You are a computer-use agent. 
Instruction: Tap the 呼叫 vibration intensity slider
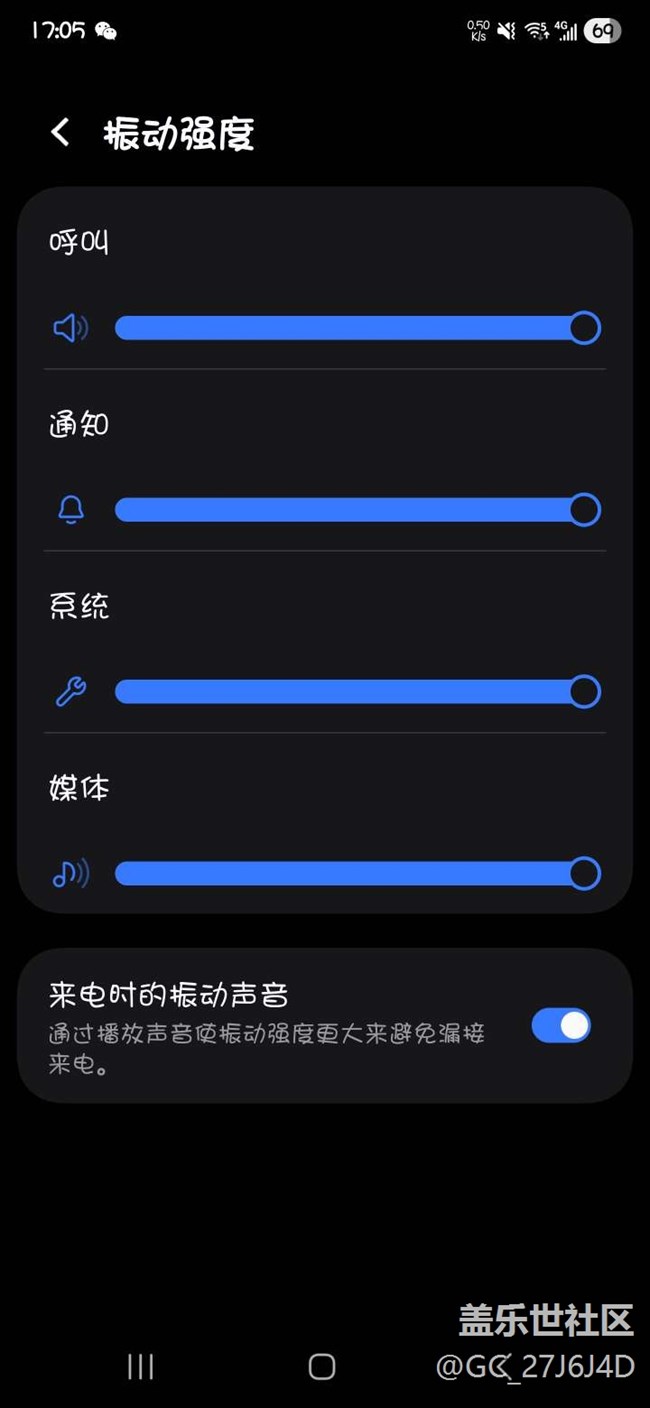357,328
